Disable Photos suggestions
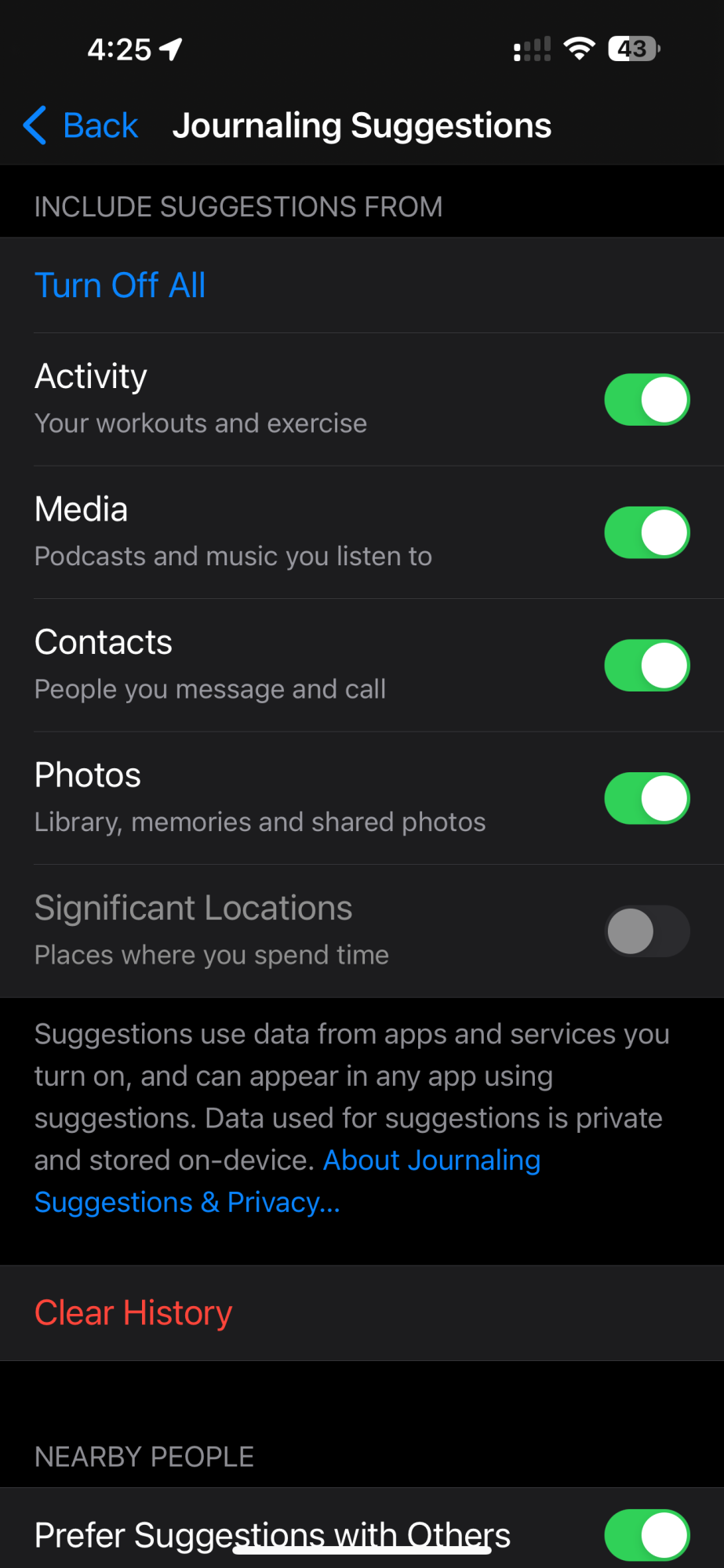Screen dimensions: 724x1568 point(646,799)
